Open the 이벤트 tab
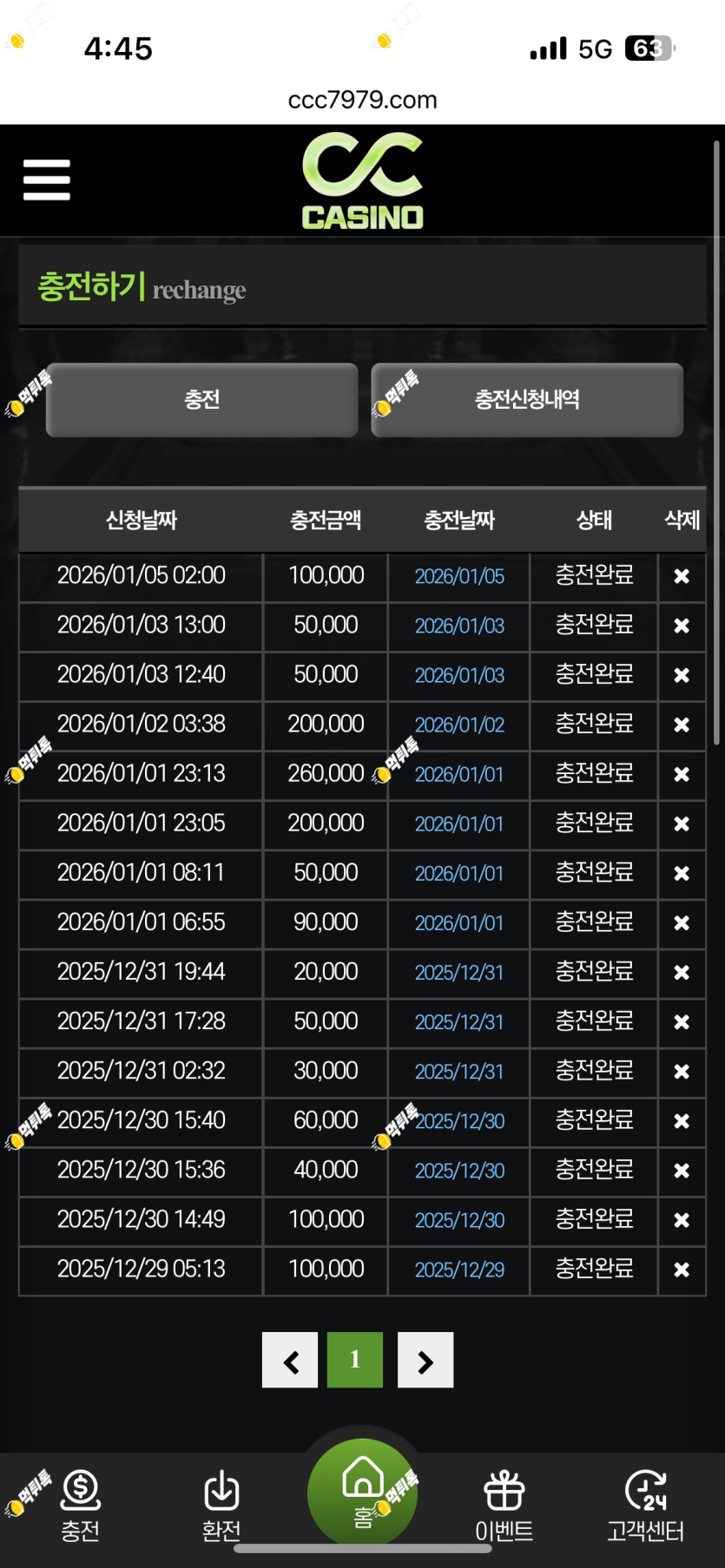The height and width of the screenshot is (1568, 725). (x=504, y=1506)
